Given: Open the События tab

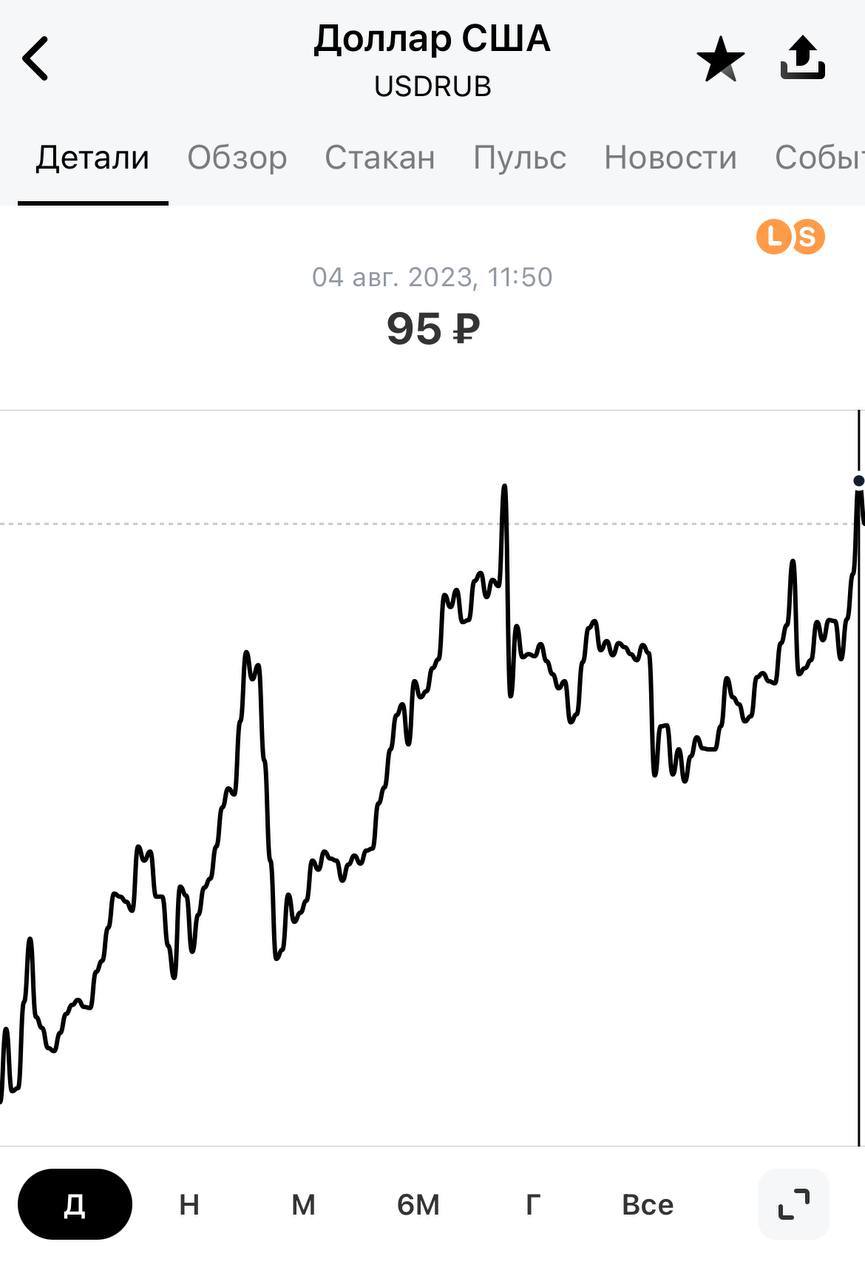Looking at the screenshot, I should click(x=820, y=158).
